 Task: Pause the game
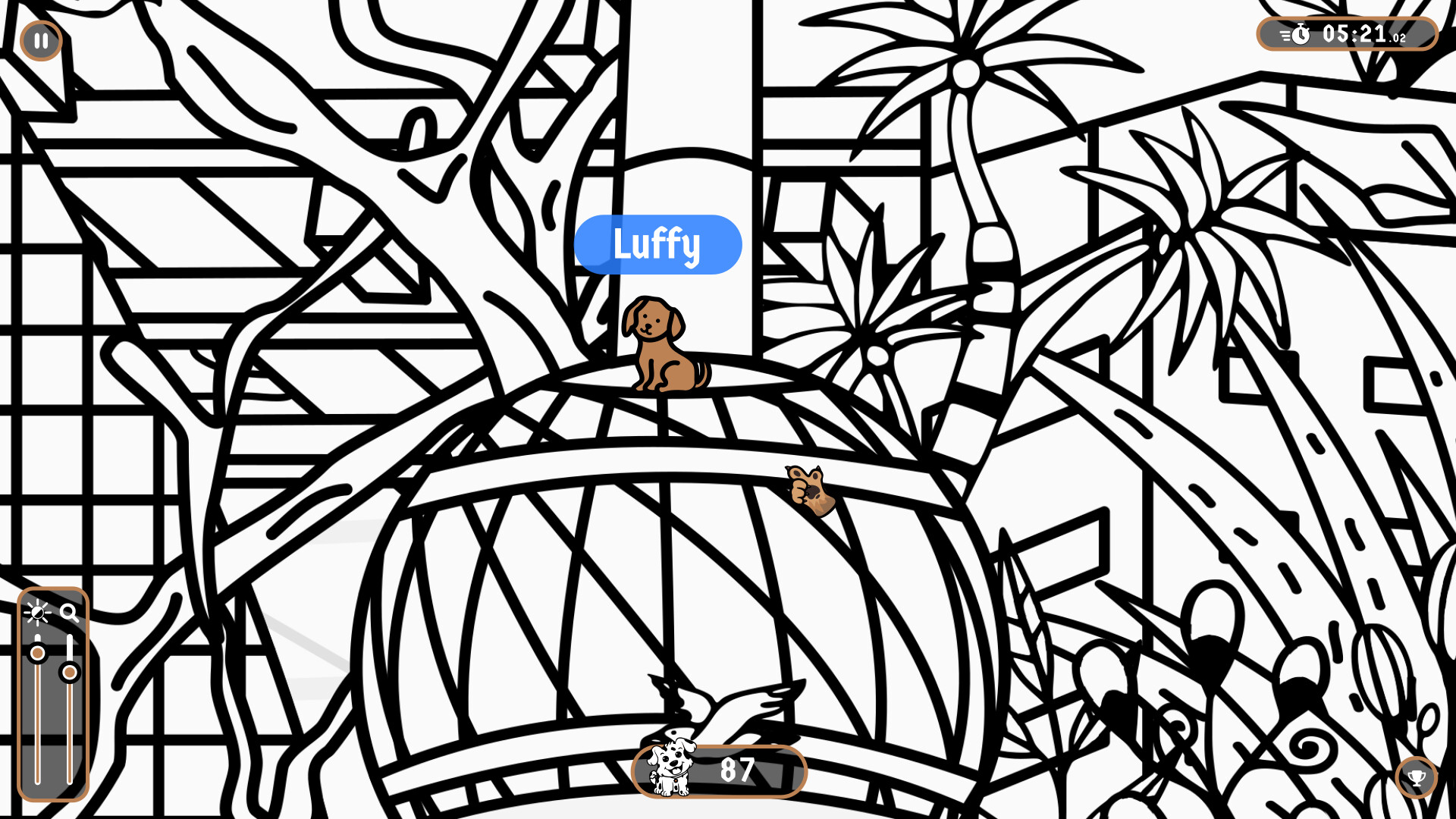click(41, 40)
